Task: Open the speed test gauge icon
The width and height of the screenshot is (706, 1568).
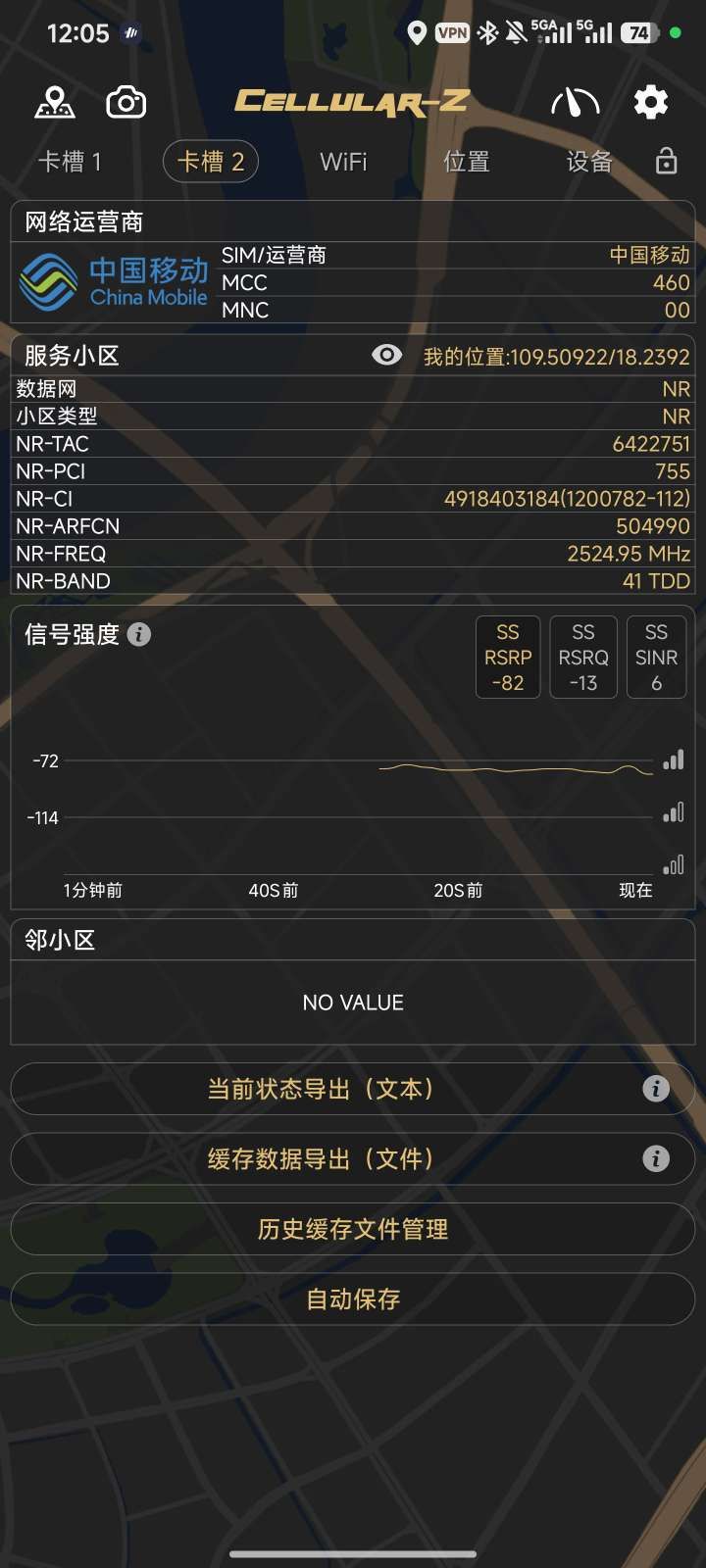Action: coord(575,102)
